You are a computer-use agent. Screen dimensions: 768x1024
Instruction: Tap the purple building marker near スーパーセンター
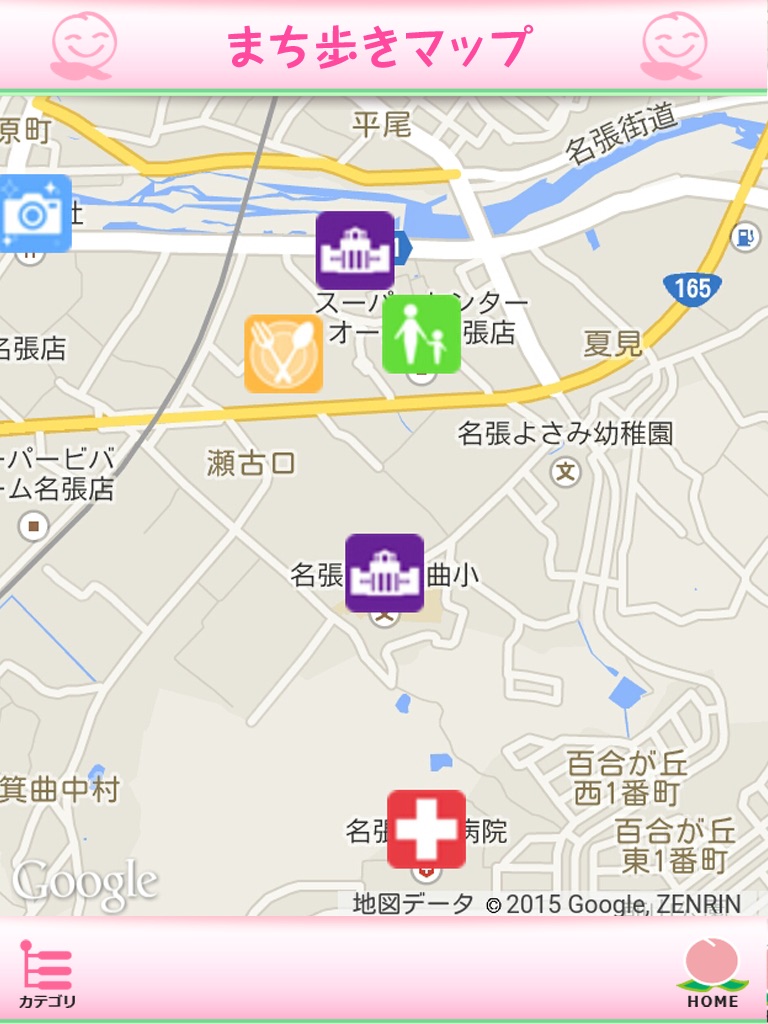click(355, 250)
